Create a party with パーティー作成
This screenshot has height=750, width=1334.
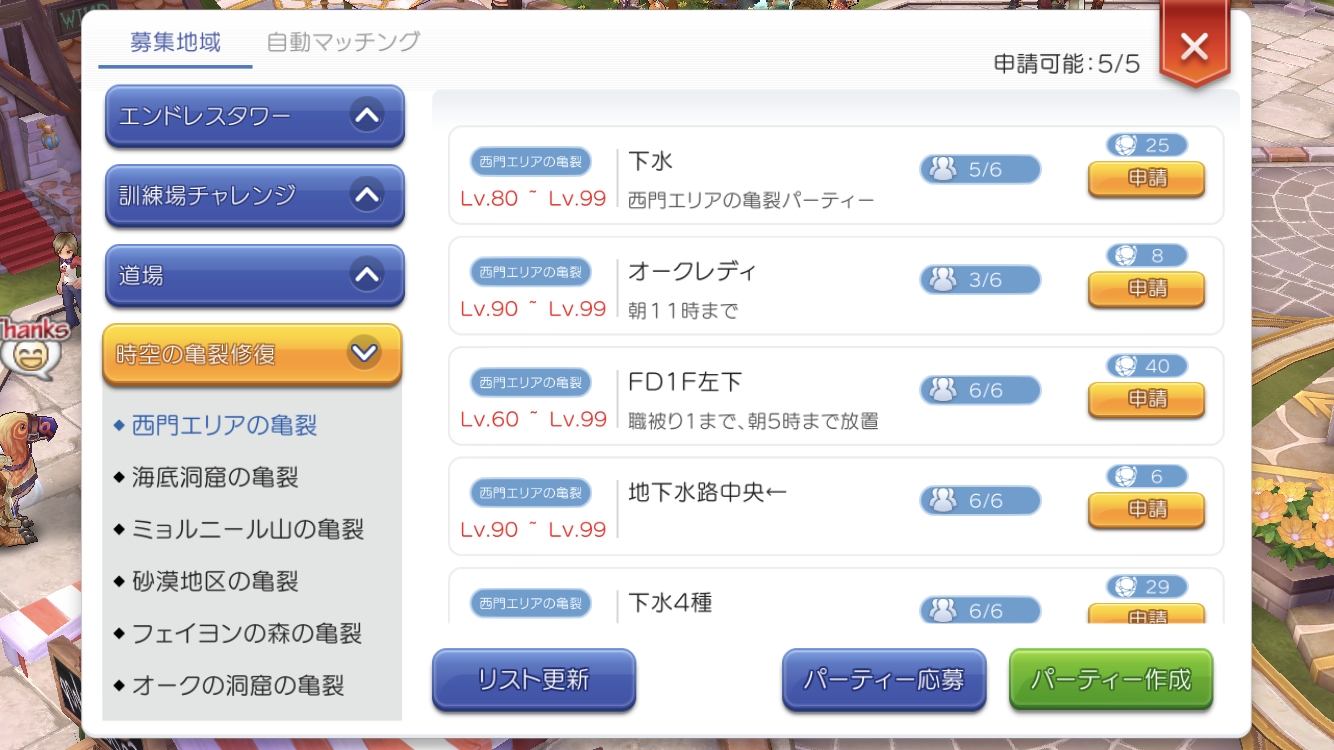[1110, 680]
